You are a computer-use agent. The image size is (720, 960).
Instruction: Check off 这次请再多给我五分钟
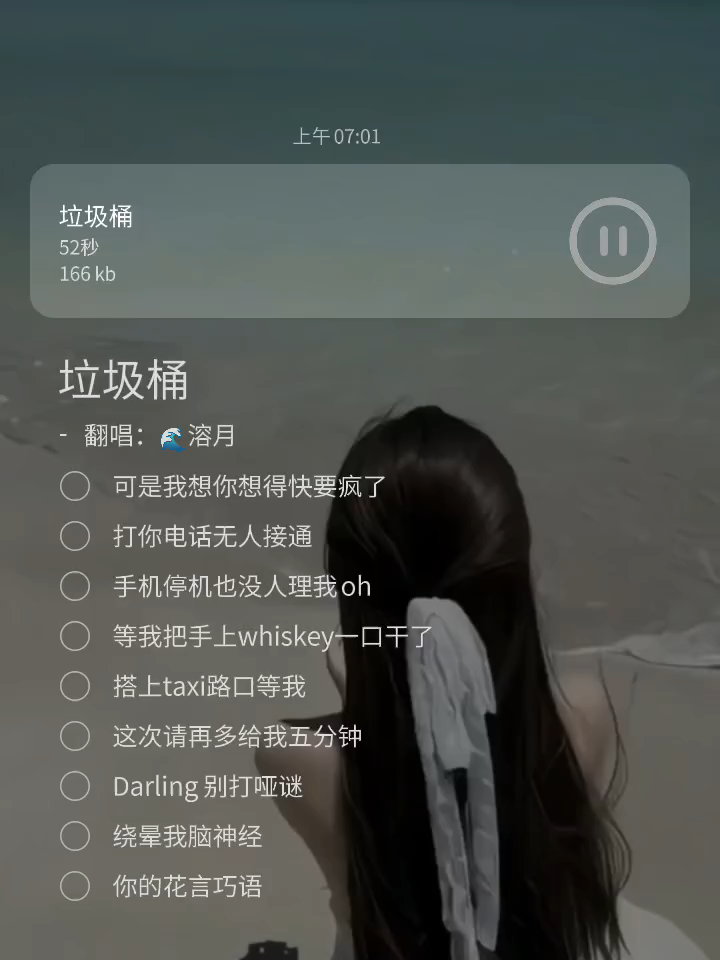pos(75,736)
